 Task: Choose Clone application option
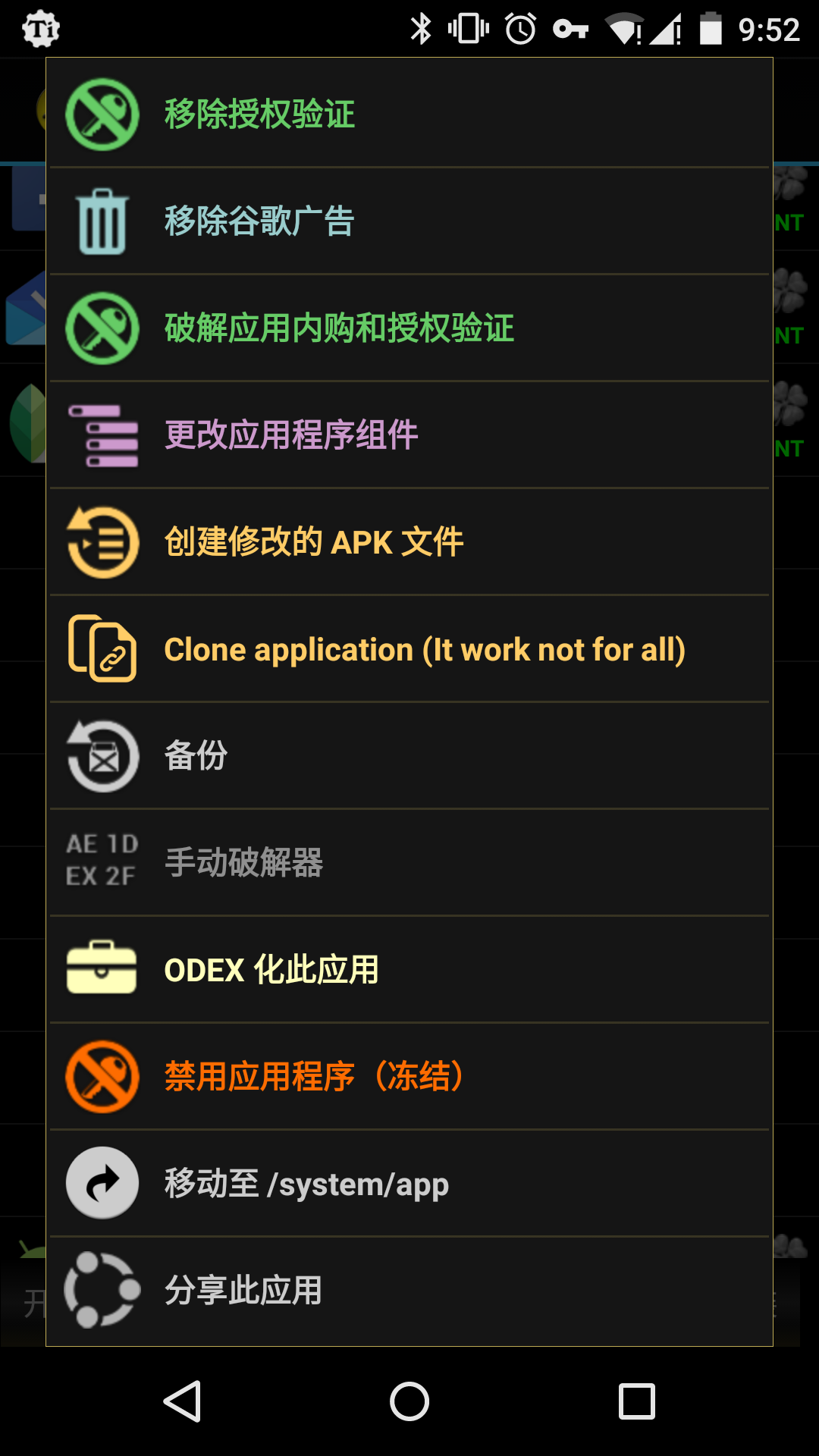pyautogui.click(x=409, y=649)
